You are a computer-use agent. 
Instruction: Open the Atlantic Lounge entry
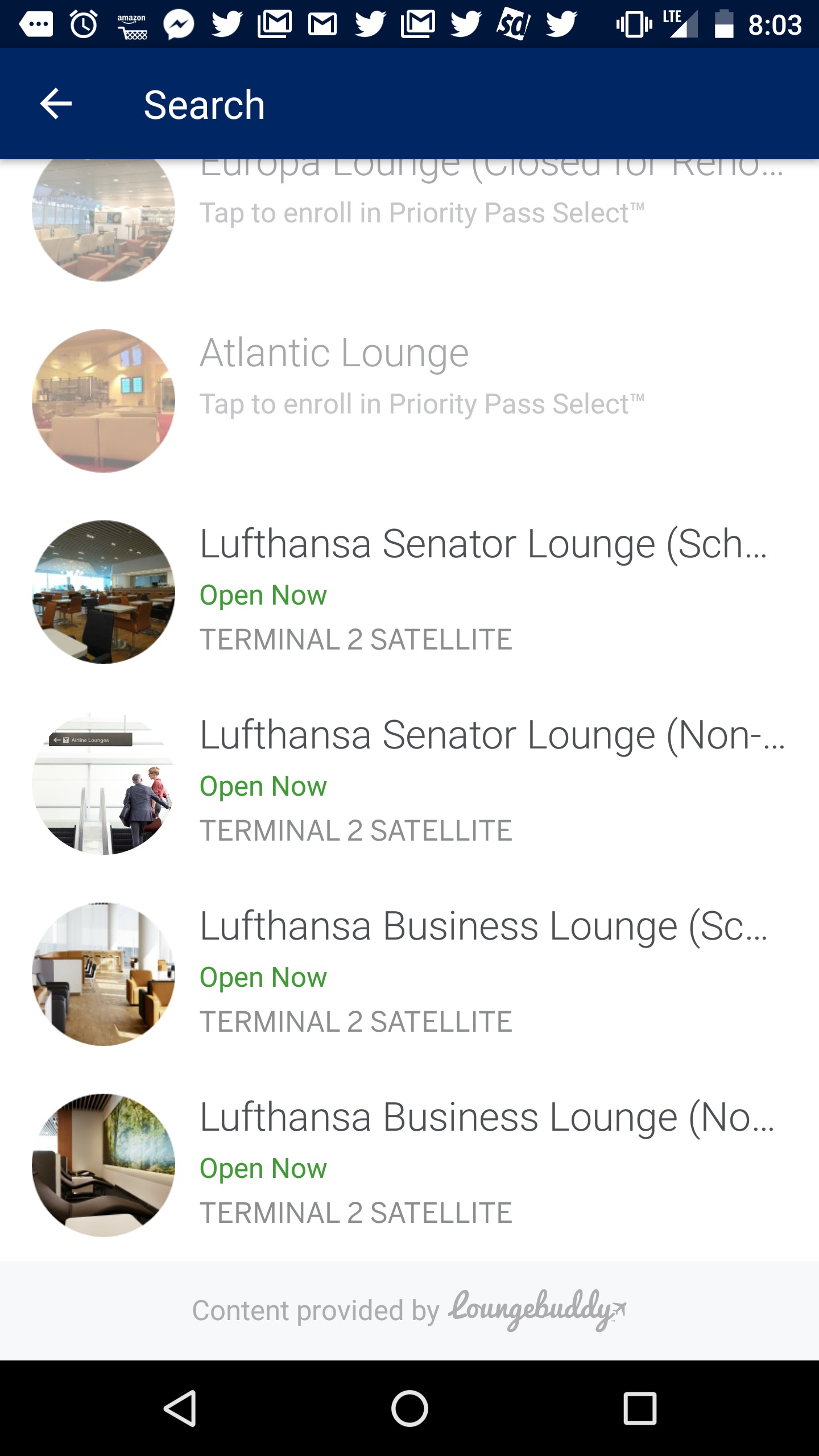[409, 400]
